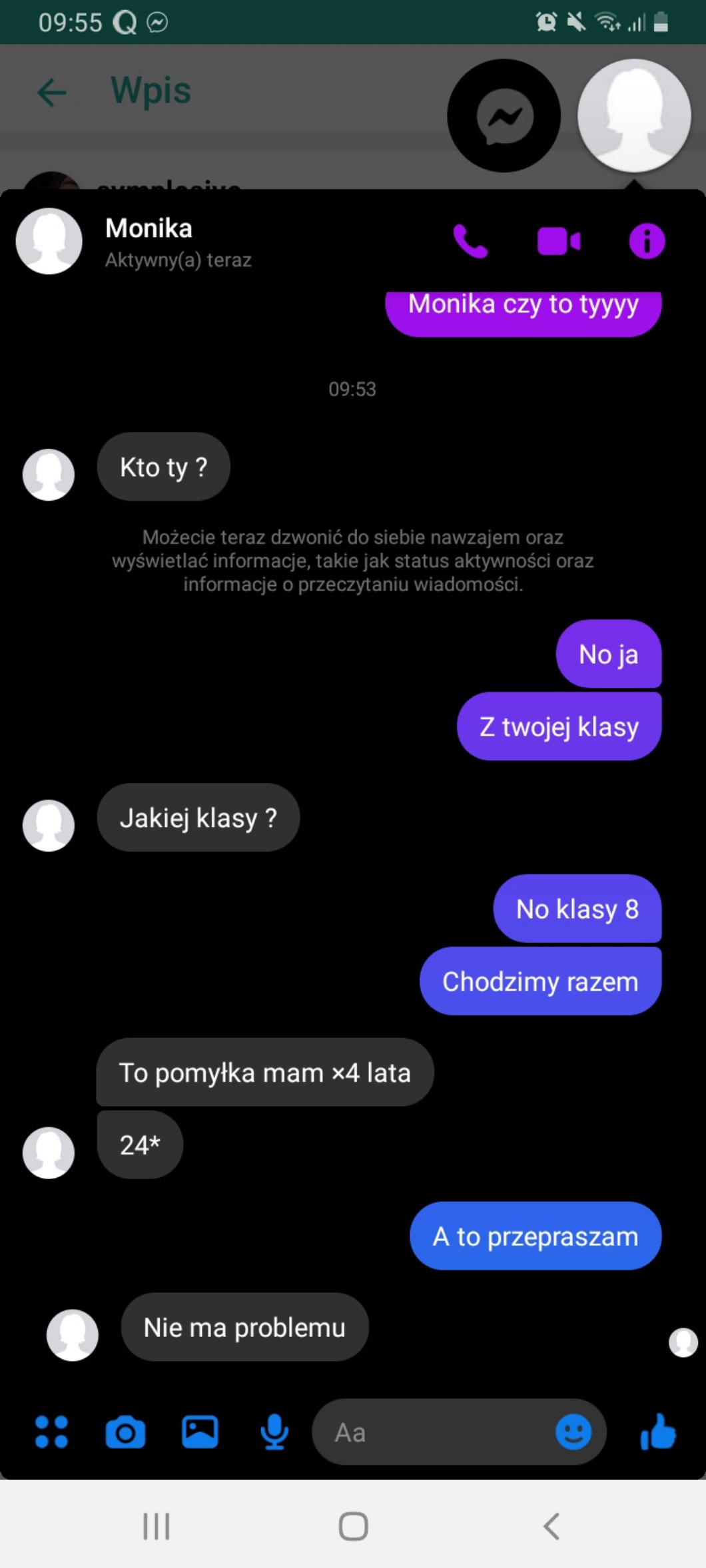Screen dimensions: 706x1568
Task: Open the emoji picker in message field
Action: click(573, 1432)
